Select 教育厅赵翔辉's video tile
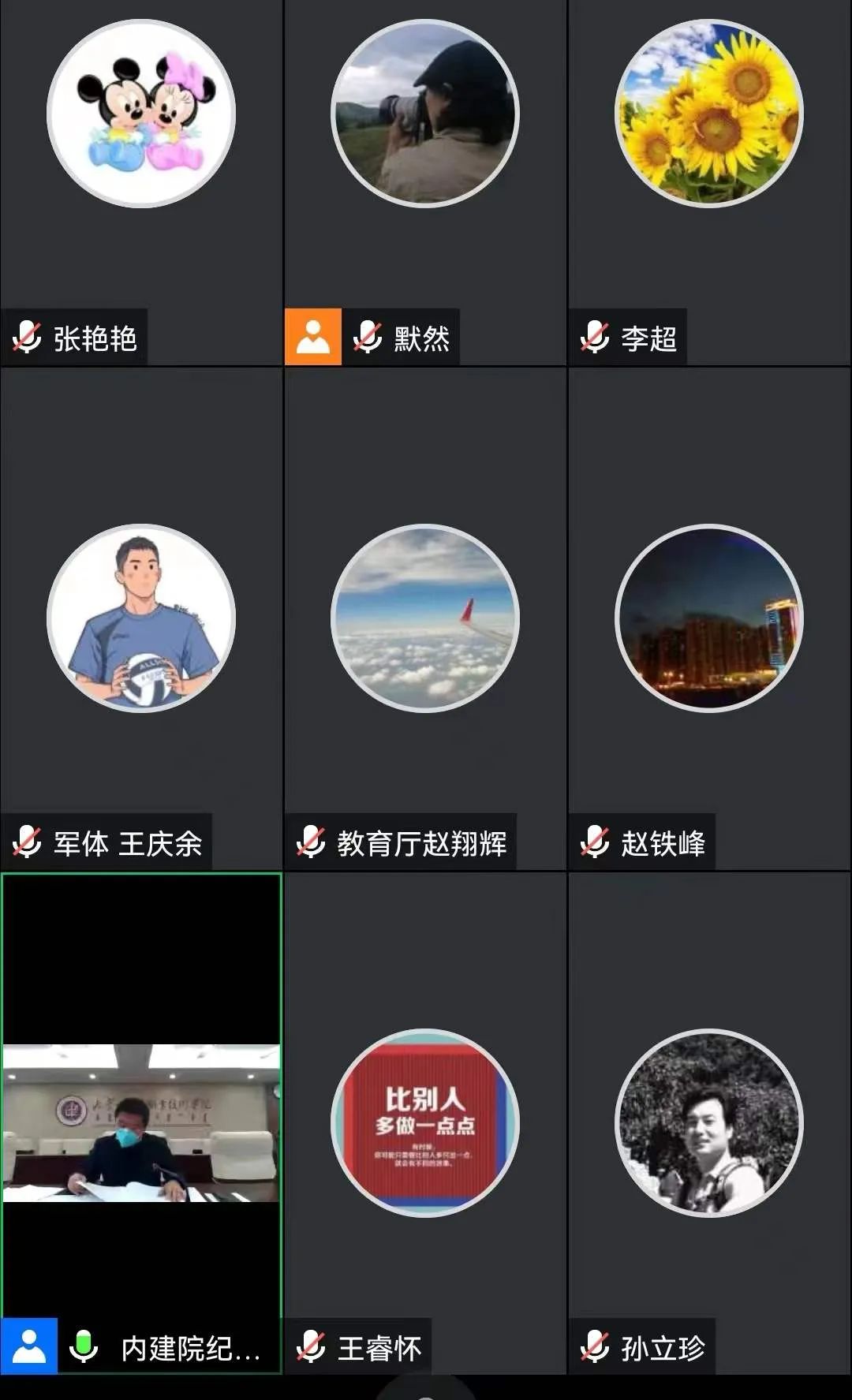Screen dimensions: 852x1400 tap(424, 618)
